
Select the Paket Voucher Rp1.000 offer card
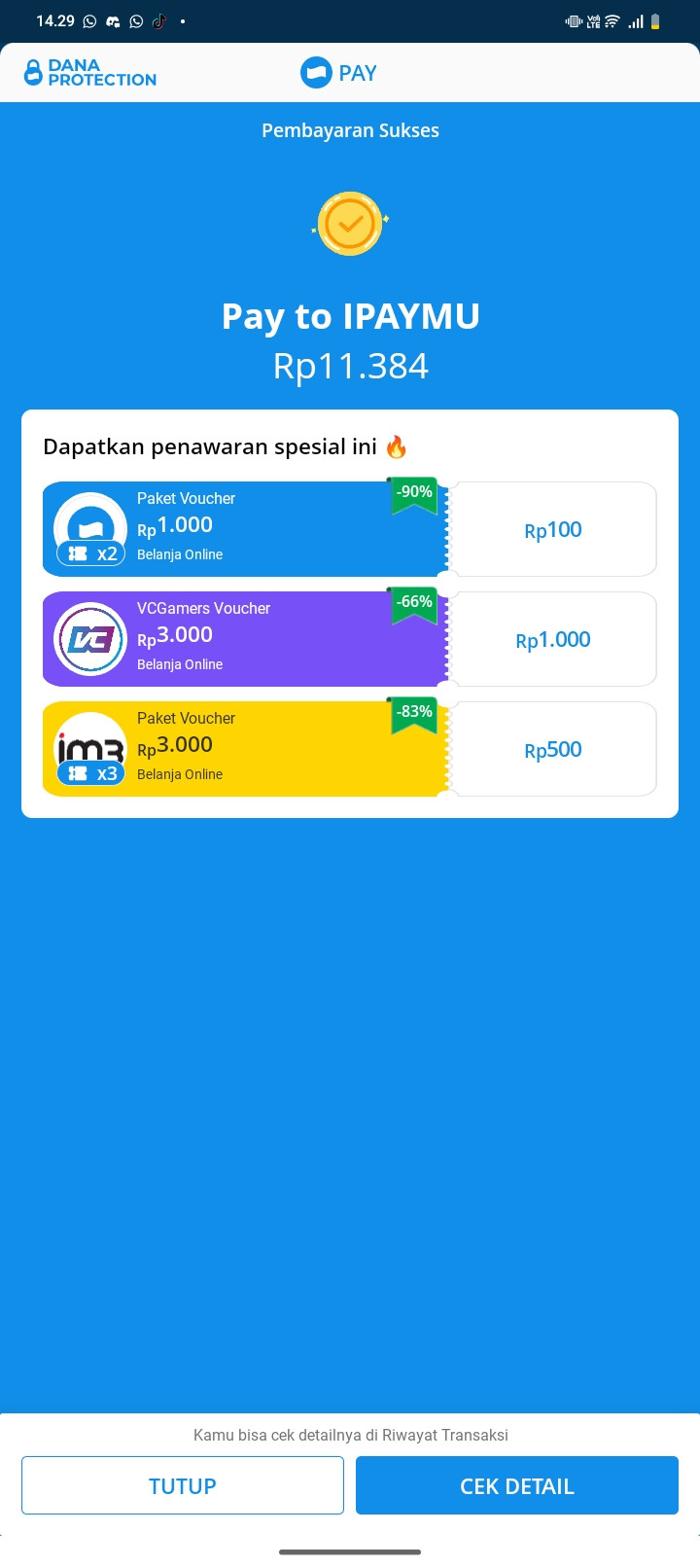(243, 529)
